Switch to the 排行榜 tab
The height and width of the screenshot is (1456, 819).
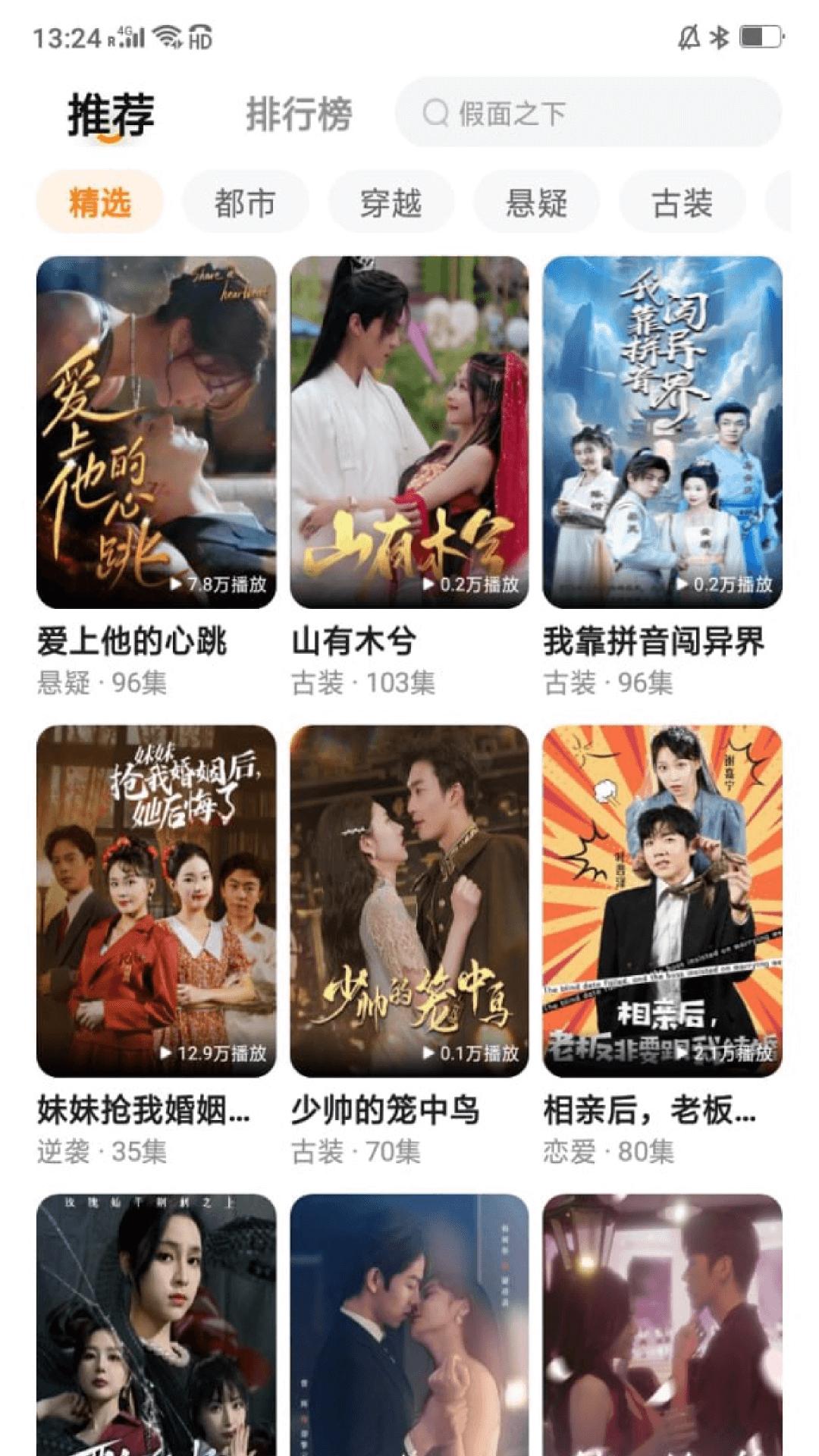point(299,115)
